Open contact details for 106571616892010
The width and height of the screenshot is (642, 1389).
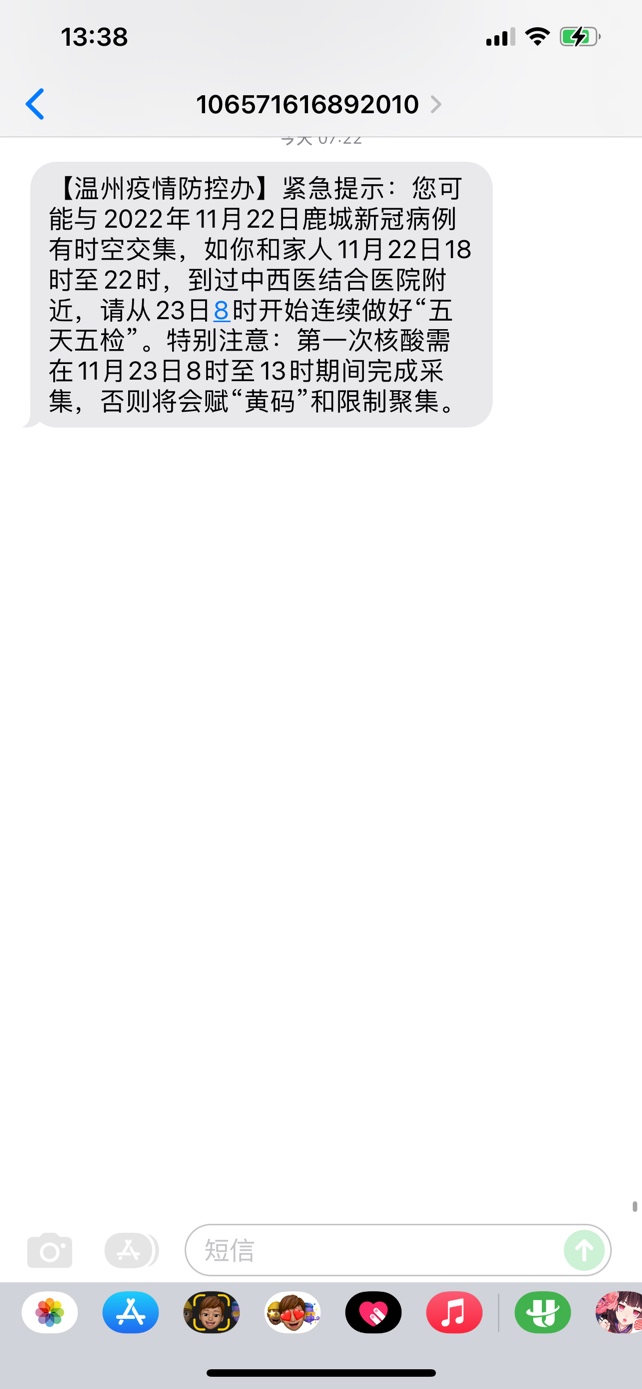coord(318,104)
